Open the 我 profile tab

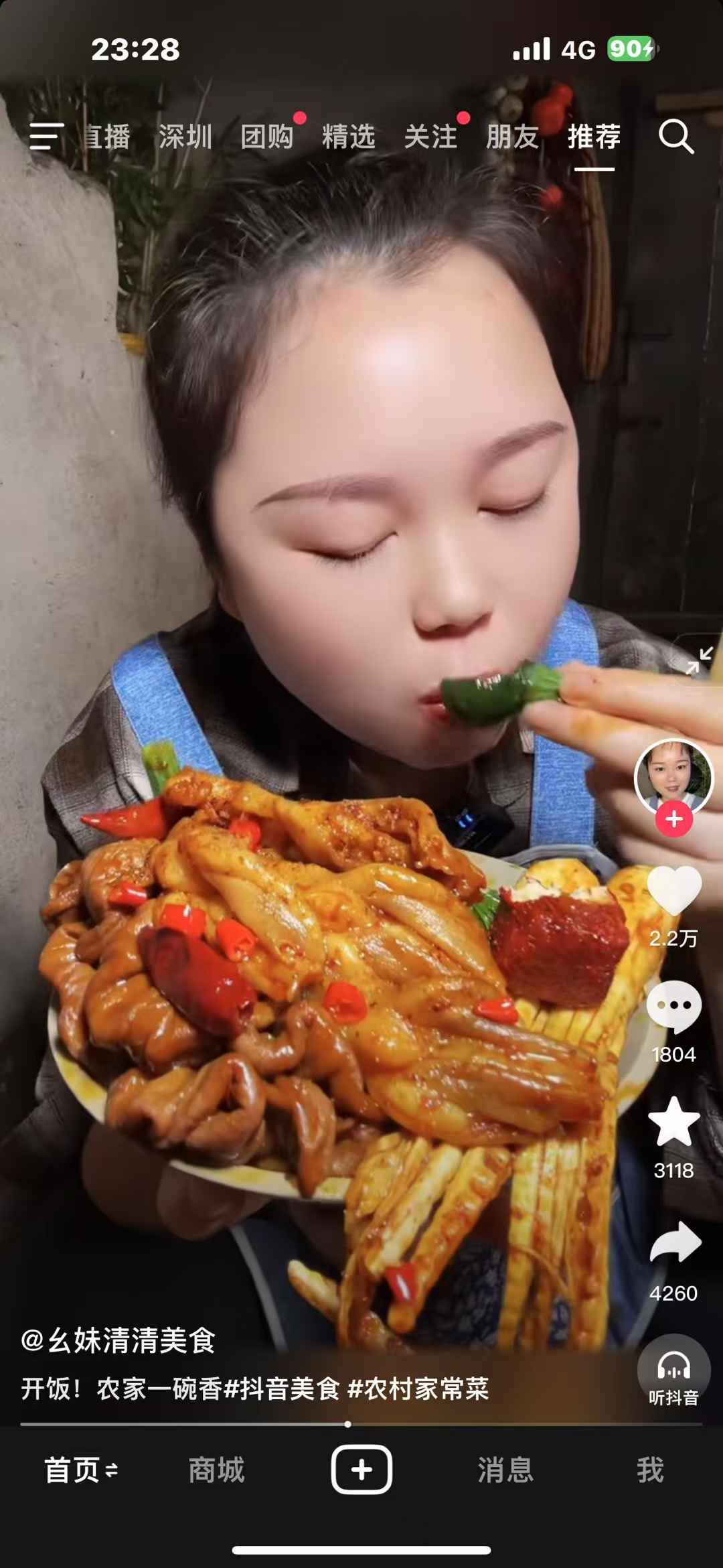coord(651,1470)
